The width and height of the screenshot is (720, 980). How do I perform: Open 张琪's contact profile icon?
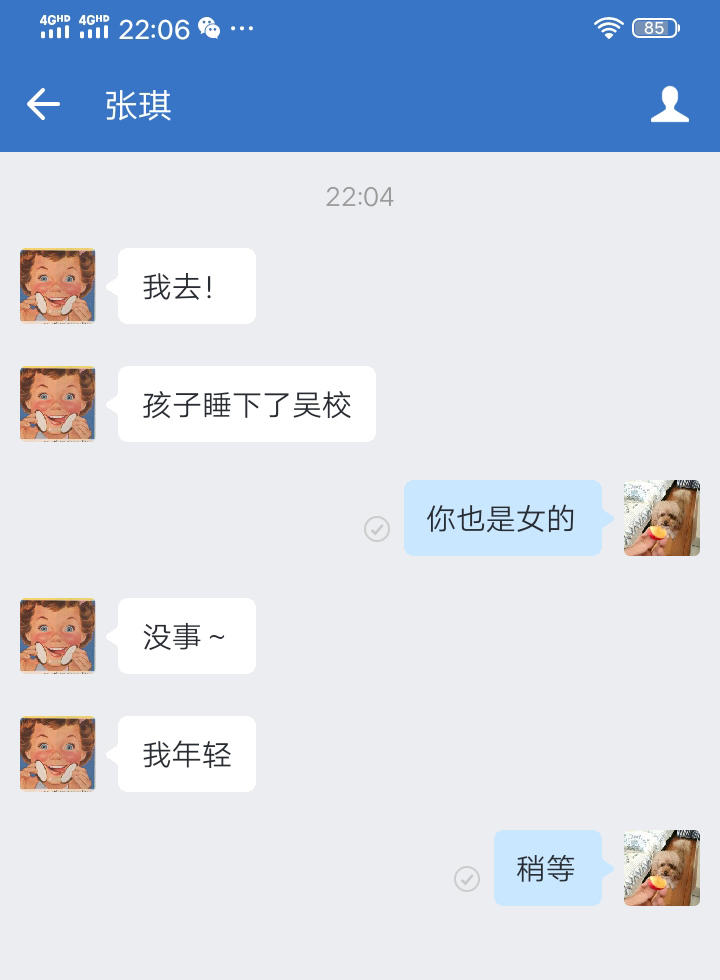click(669, 104)
